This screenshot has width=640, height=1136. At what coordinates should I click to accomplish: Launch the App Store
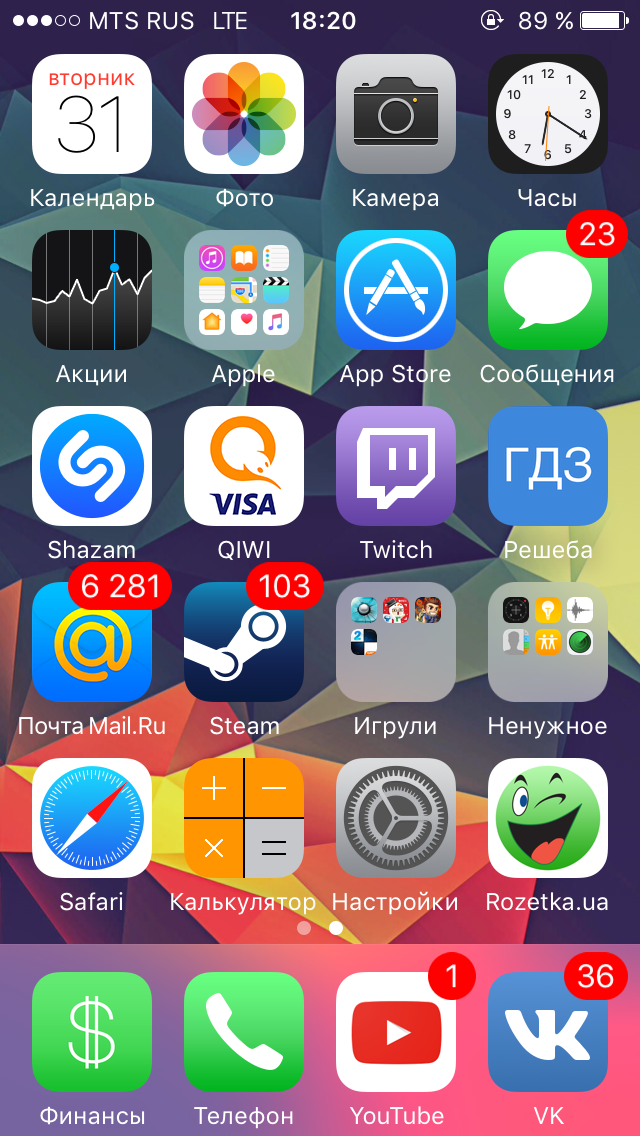(396, 291)
